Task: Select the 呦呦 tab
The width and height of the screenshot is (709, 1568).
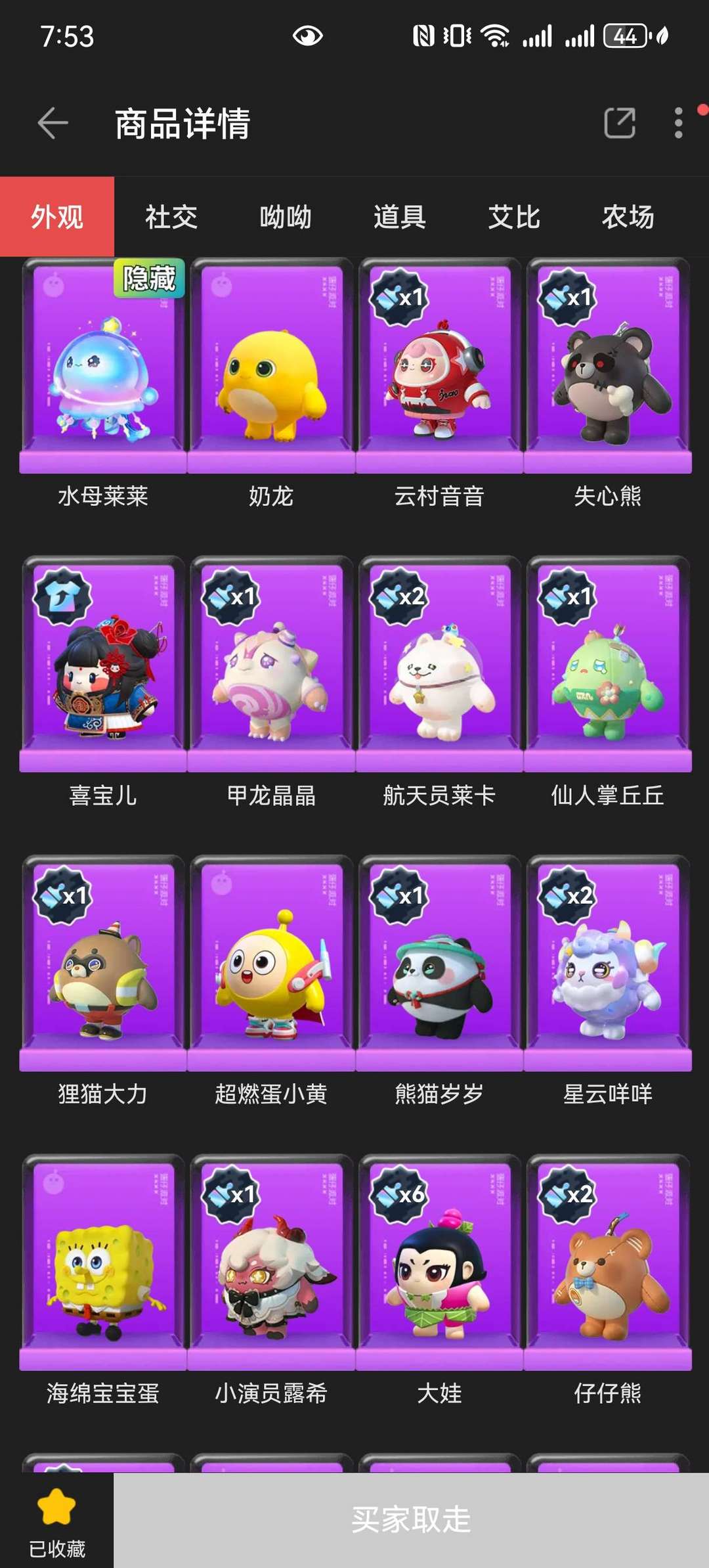Action: point(286,217)
